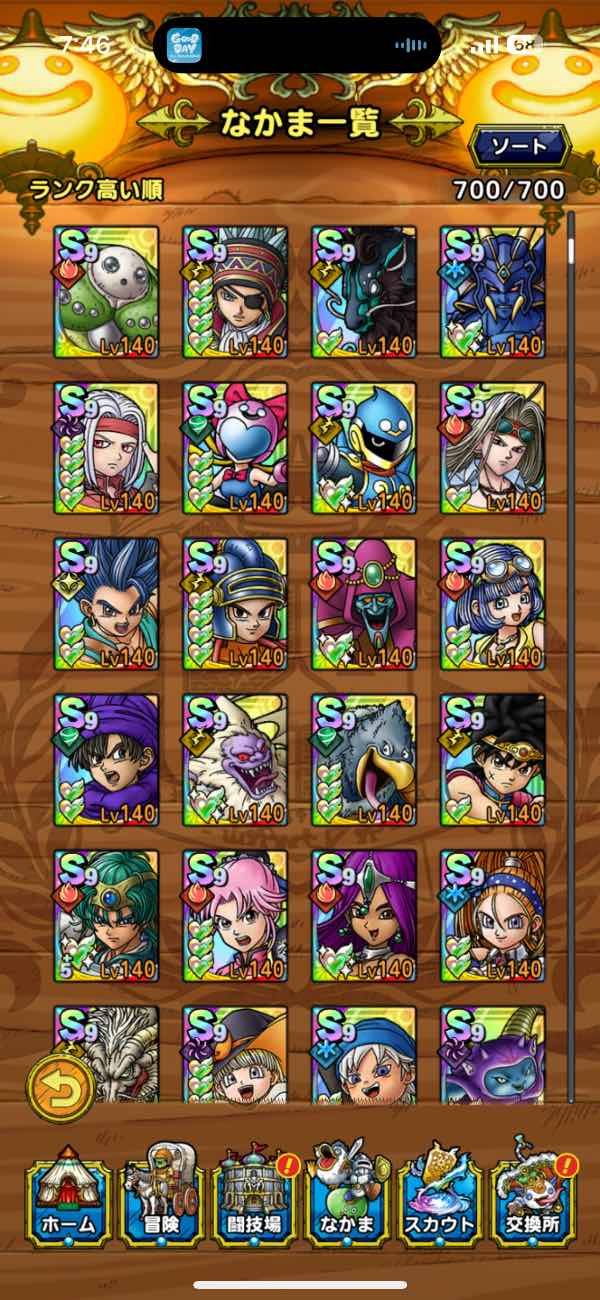This screenshot has width=600, height=1300.
Task: Tap the blue-haired girl with goggles card
Action: click(x=493, y=604)
